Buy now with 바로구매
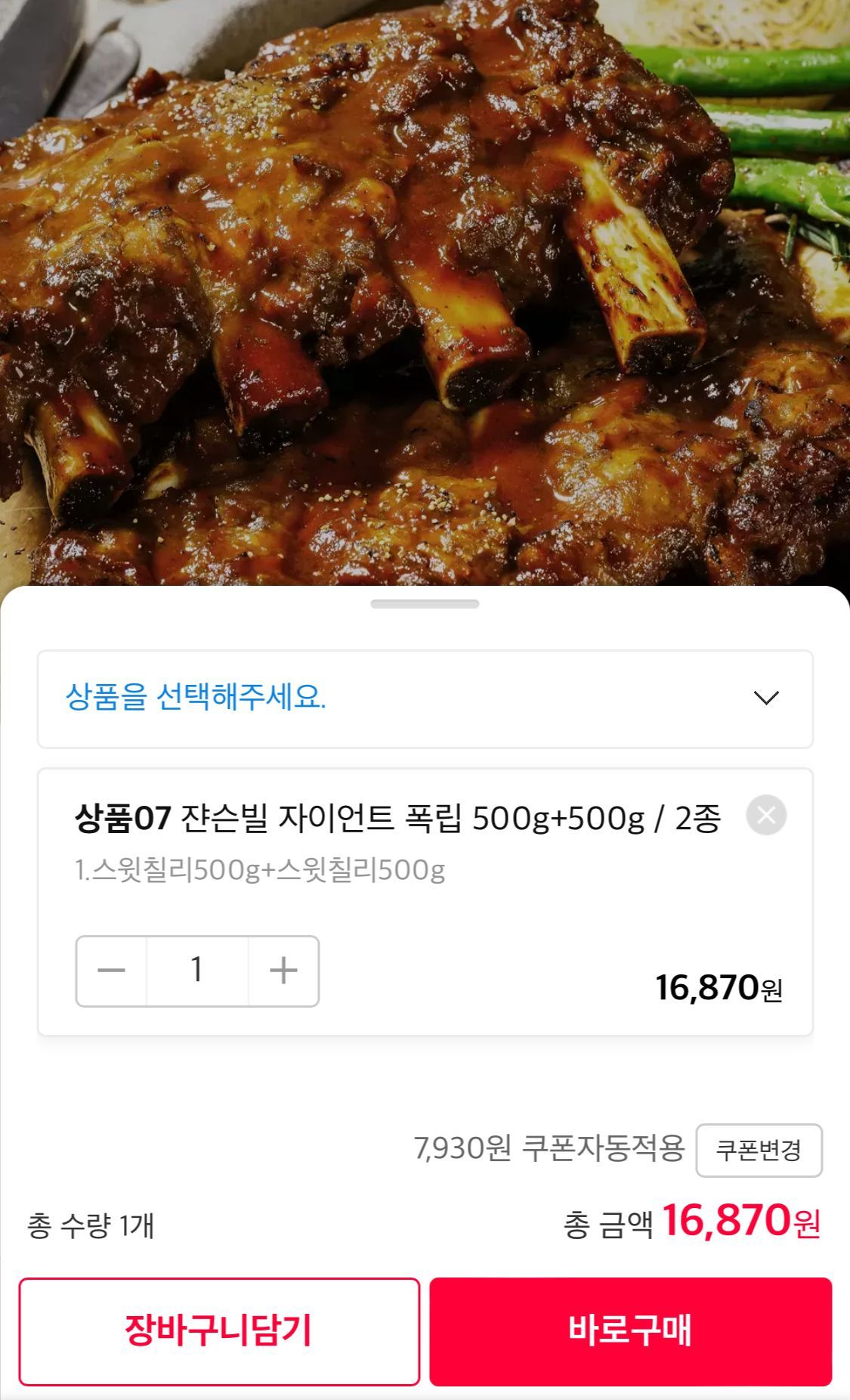 point(630,1331)
